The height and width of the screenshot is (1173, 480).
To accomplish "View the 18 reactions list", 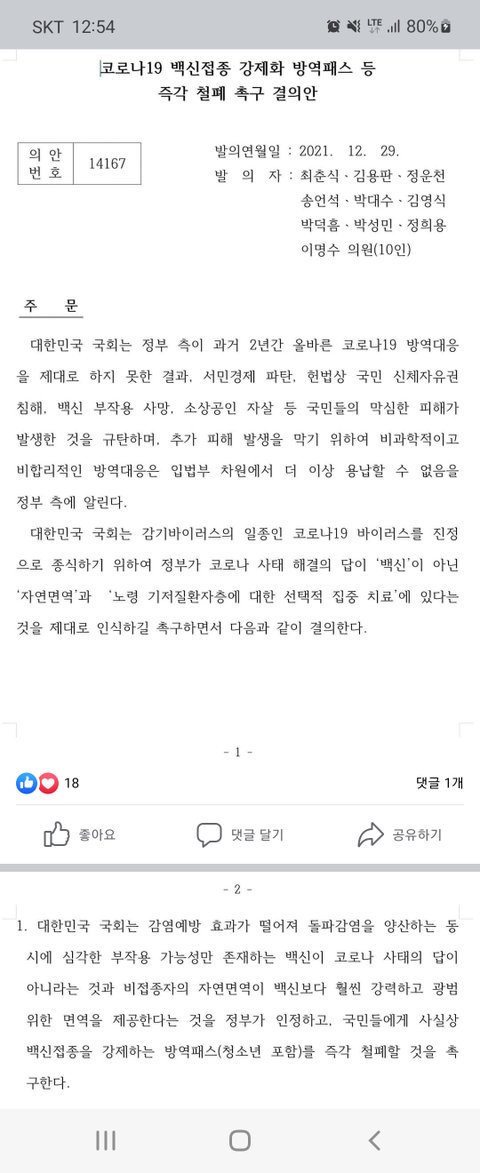I will pyautogui.click(x=47, y=783).
